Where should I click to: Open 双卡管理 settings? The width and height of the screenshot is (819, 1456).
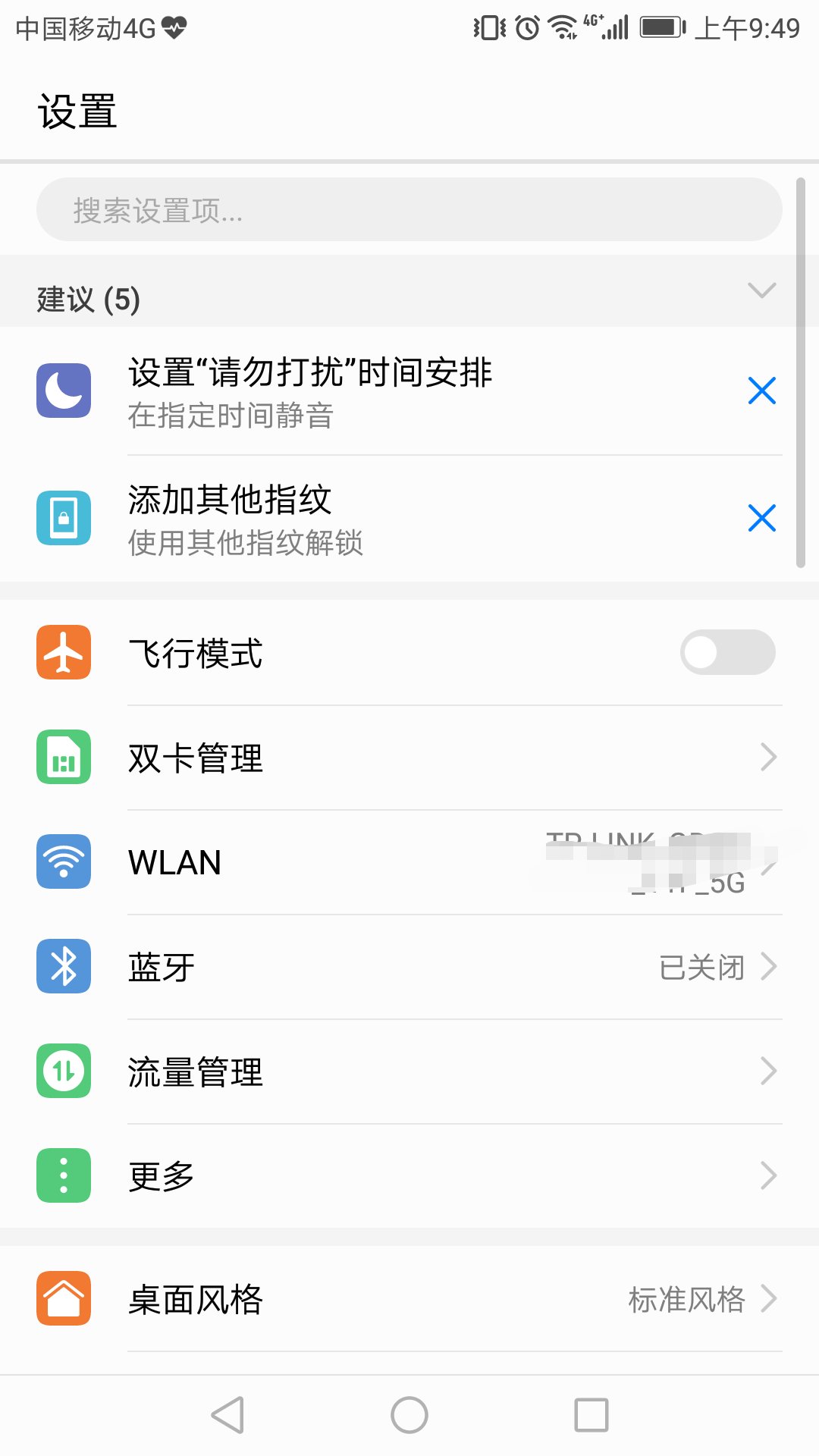(x=409, y=757)
